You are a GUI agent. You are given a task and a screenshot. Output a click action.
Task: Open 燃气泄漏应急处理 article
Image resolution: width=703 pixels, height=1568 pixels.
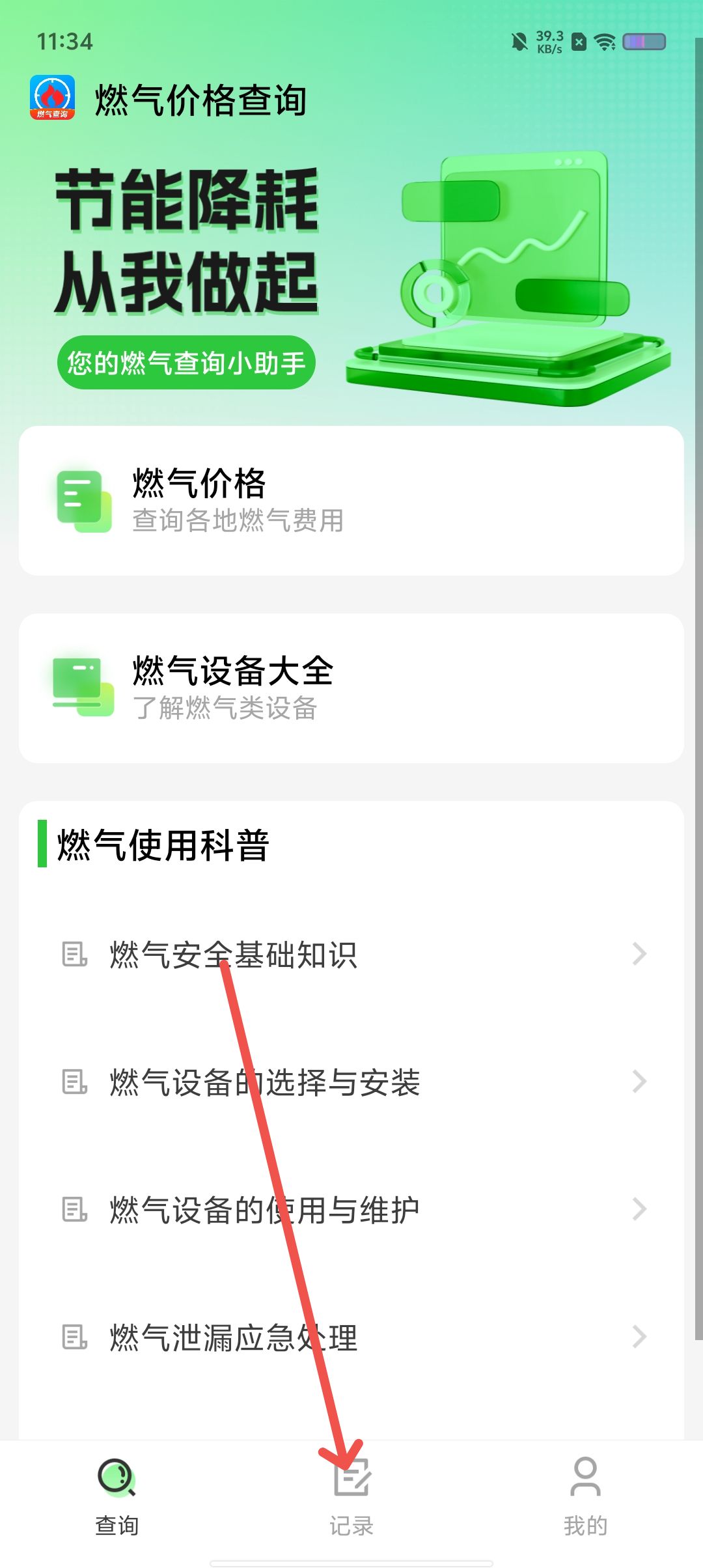(x=351, y=1337)
